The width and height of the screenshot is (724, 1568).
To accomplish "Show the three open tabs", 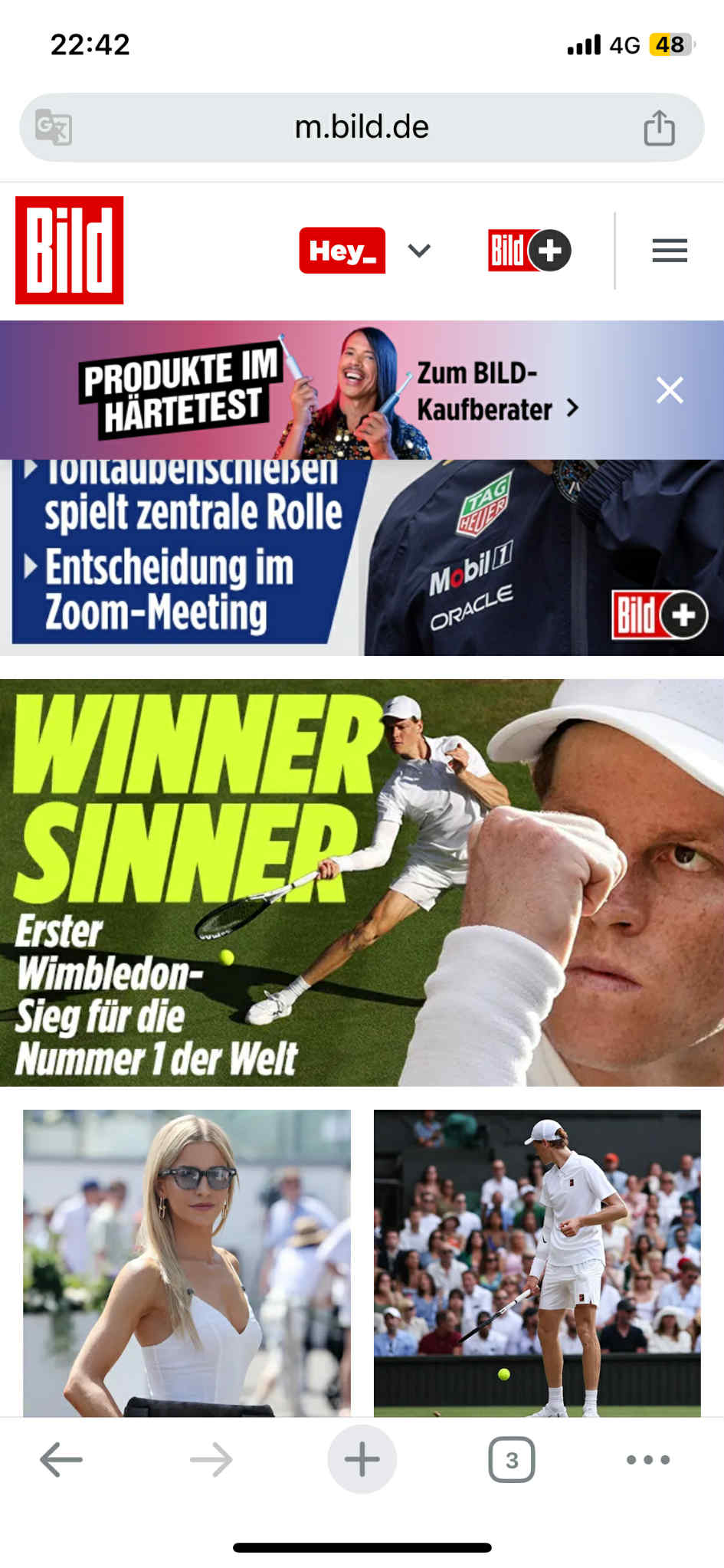I will [x=512, y=1459].
